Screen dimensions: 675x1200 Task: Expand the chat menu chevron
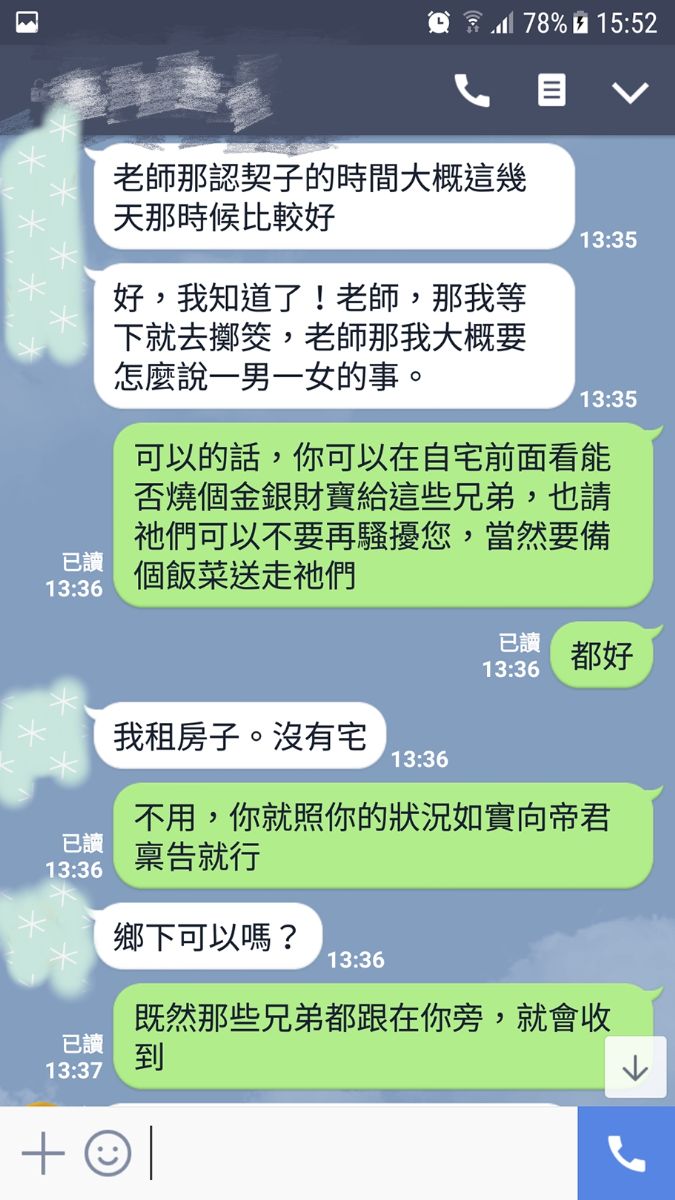click(x=630, y=93)
